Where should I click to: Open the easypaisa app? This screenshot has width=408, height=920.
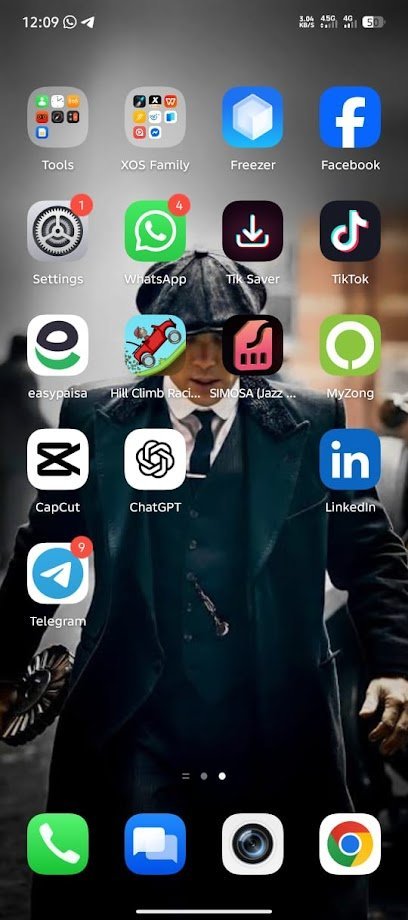pos(58,345)
